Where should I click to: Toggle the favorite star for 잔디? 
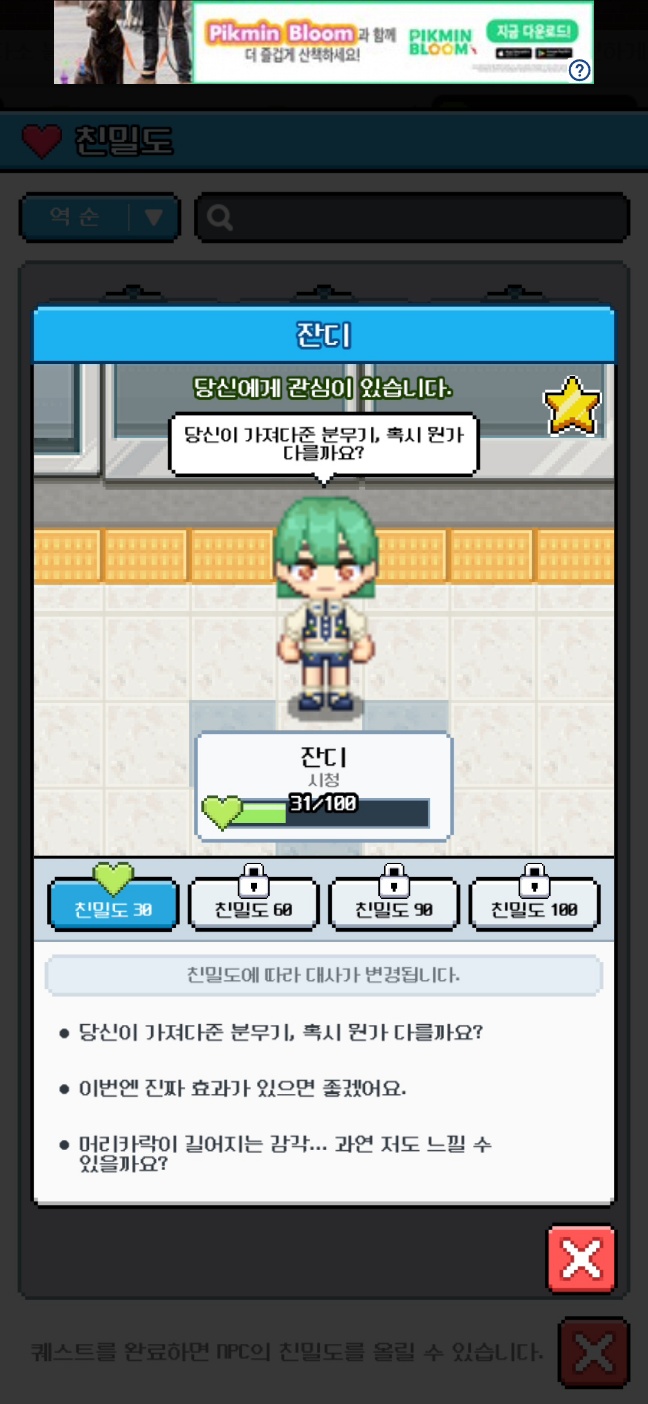coord(572,405)
